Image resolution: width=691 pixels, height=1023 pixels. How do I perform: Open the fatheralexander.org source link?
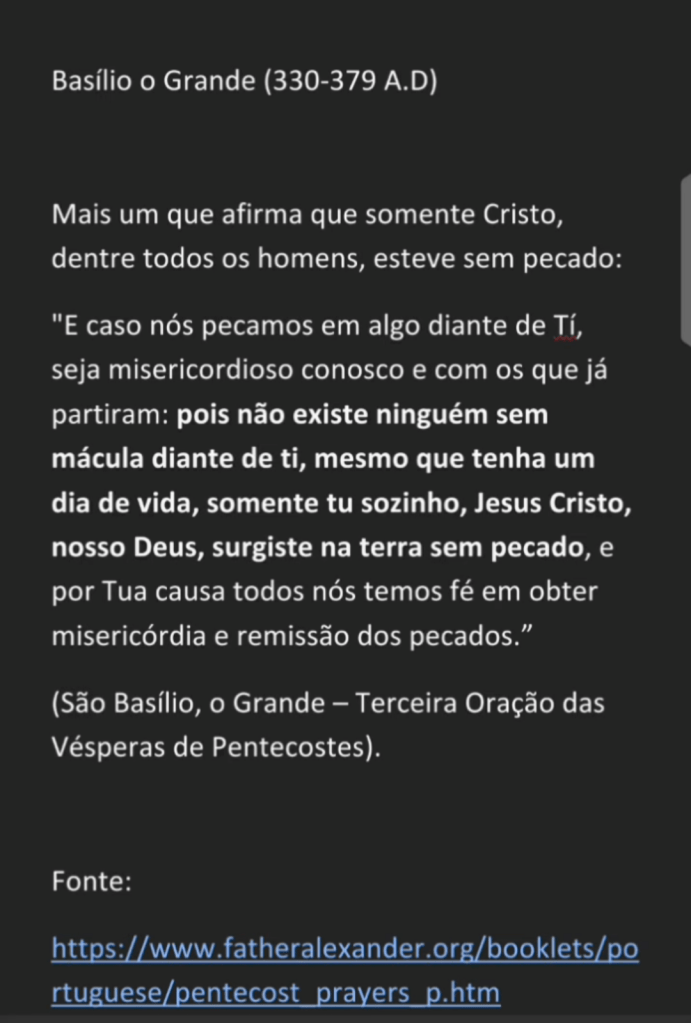point(344,949)
